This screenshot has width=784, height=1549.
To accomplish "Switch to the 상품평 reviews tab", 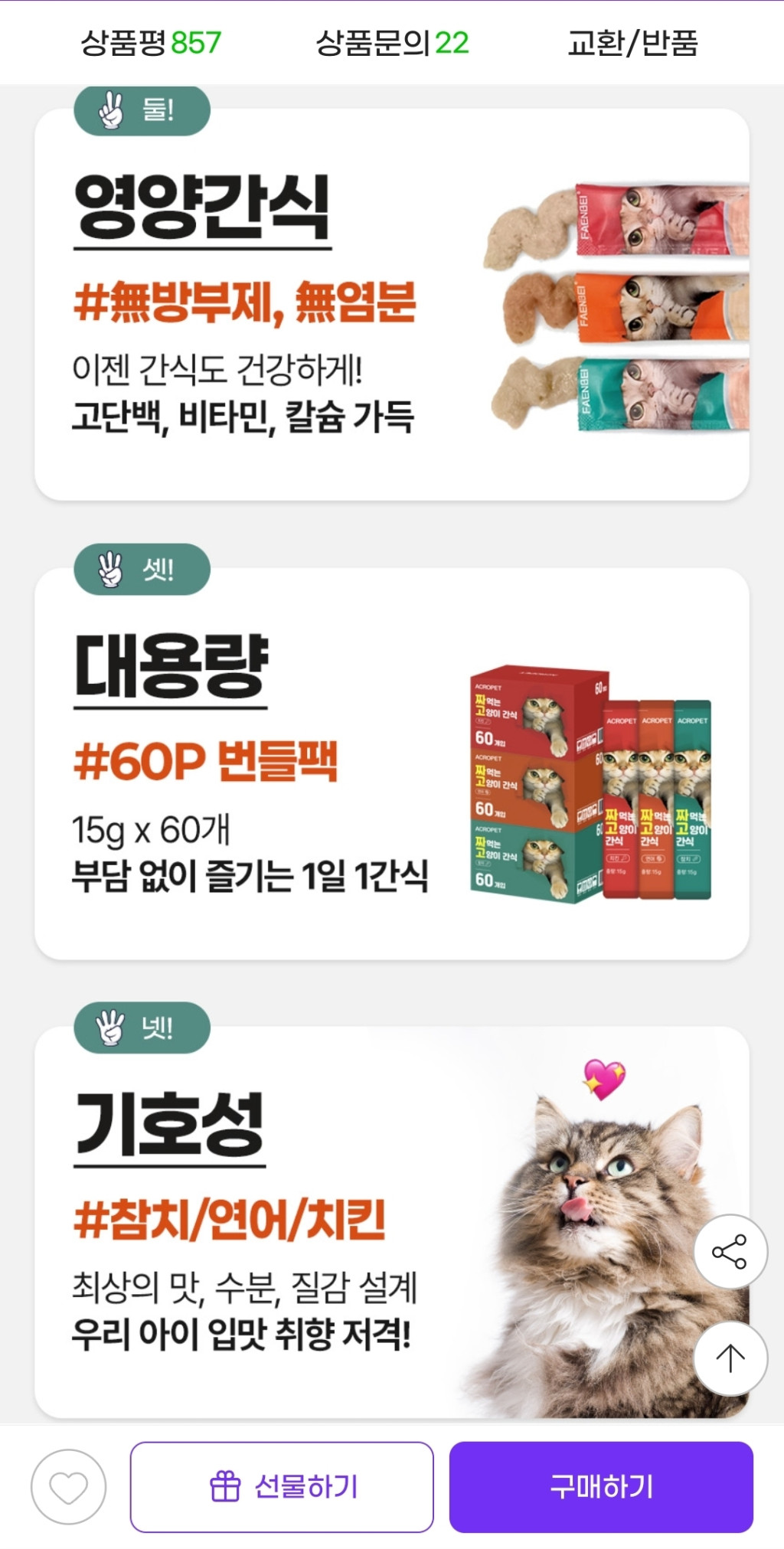I will tap(151, 43).
